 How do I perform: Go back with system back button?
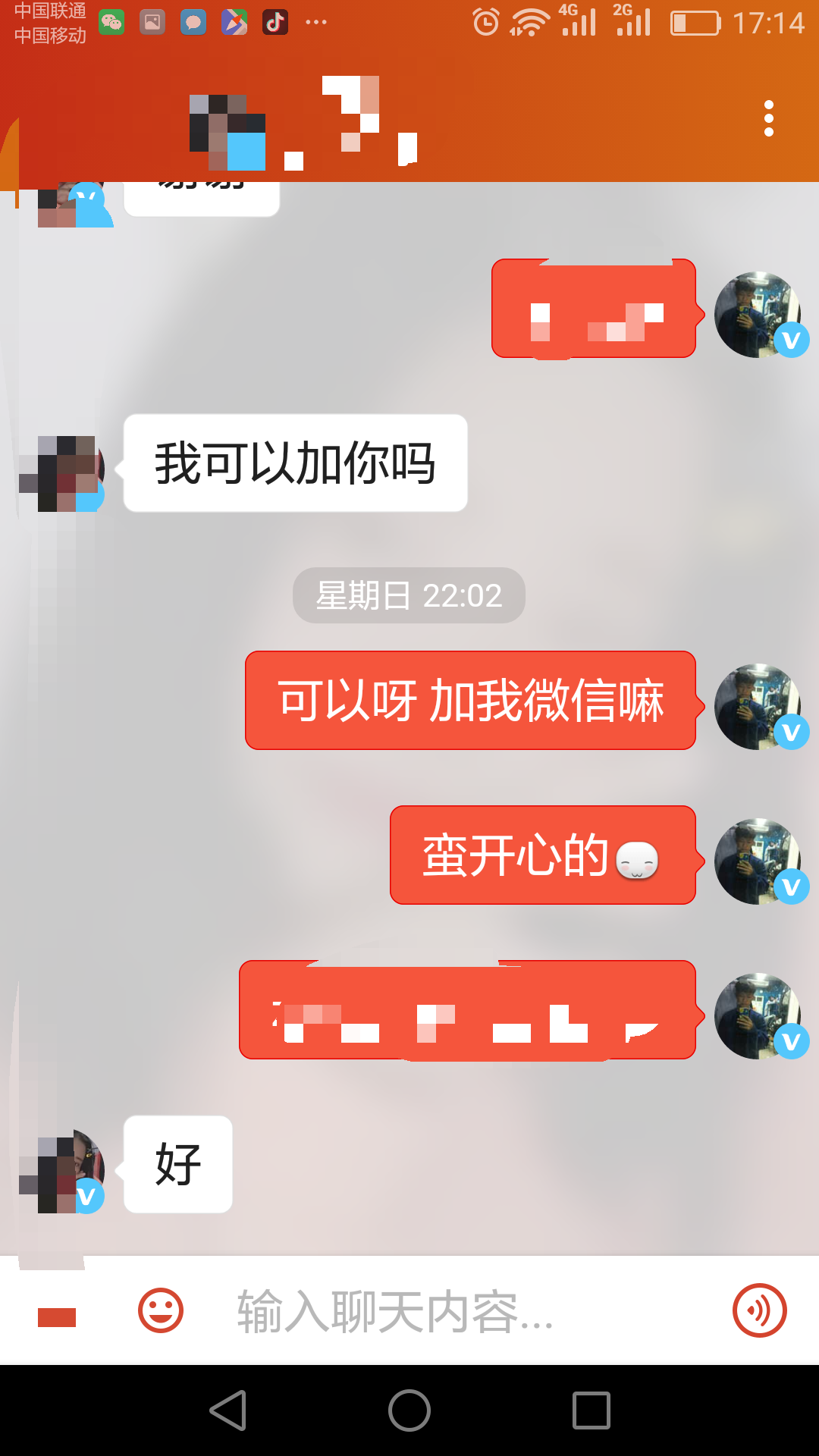click(x=228, y=1410)
